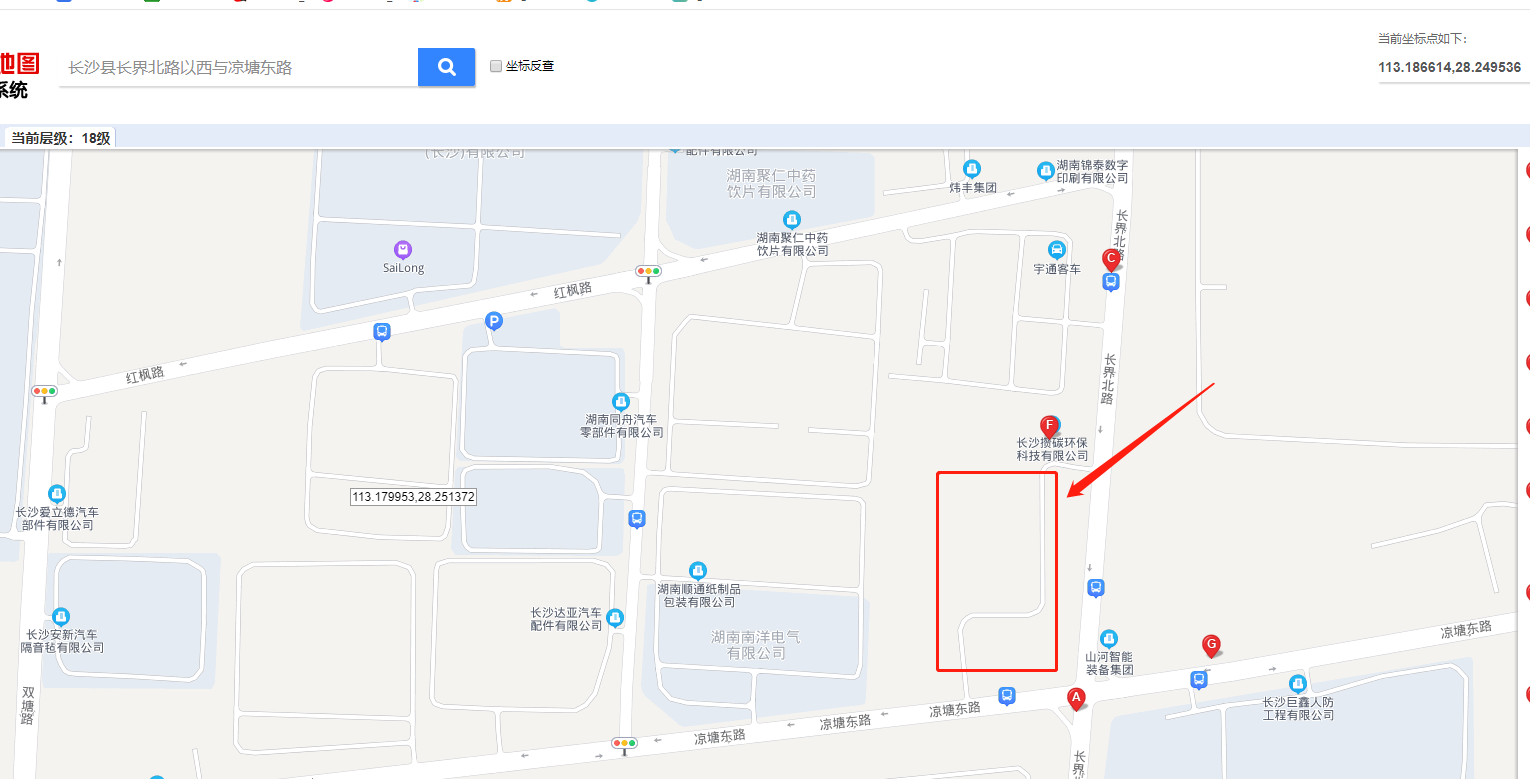Open red map marker F
This screenshot has width=1530, height=779.
(x=1049, y=425)
